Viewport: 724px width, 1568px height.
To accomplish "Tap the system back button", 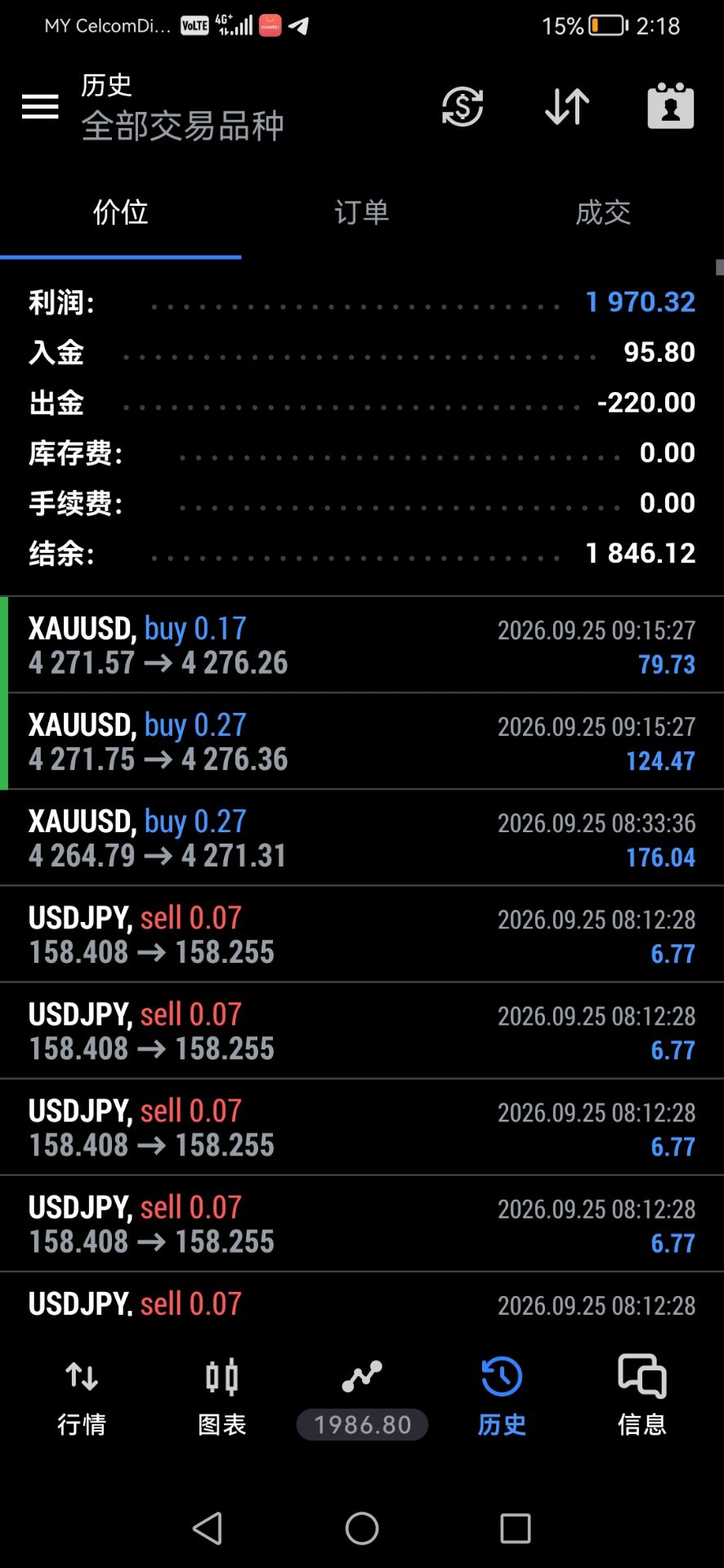I will 208,1528.
